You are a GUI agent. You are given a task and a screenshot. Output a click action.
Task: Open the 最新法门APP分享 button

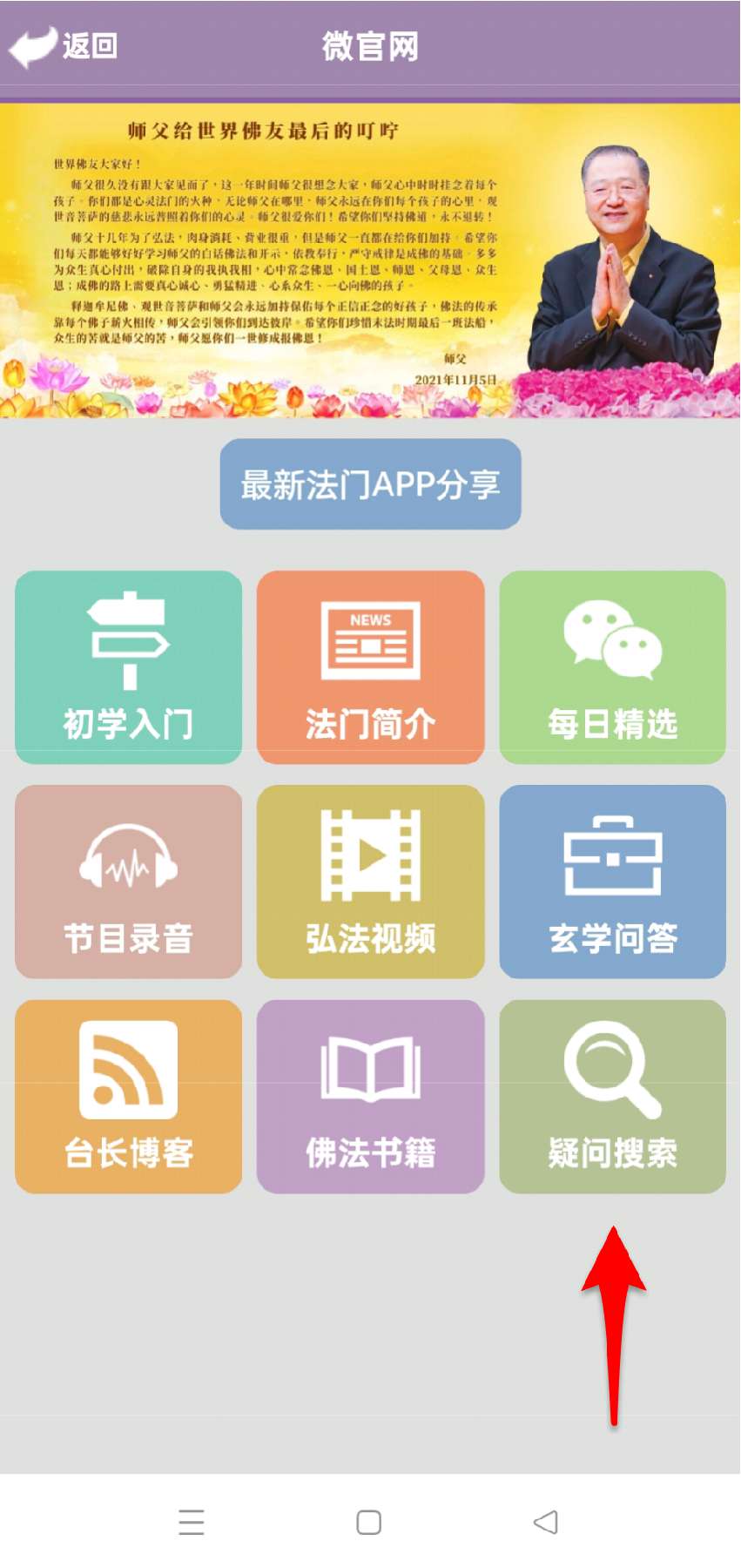coord(370,484)
